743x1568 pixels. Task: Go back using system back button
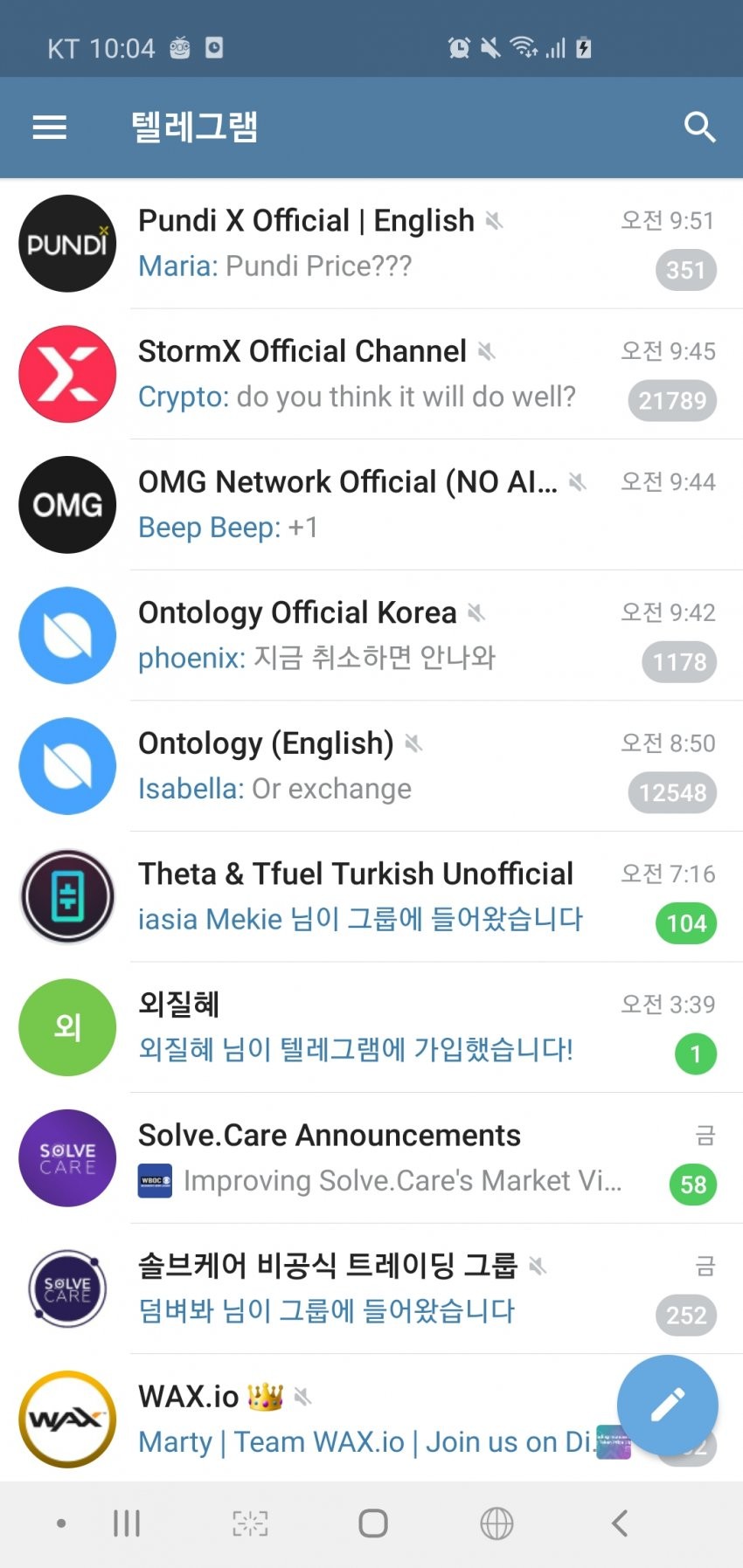620,1523
